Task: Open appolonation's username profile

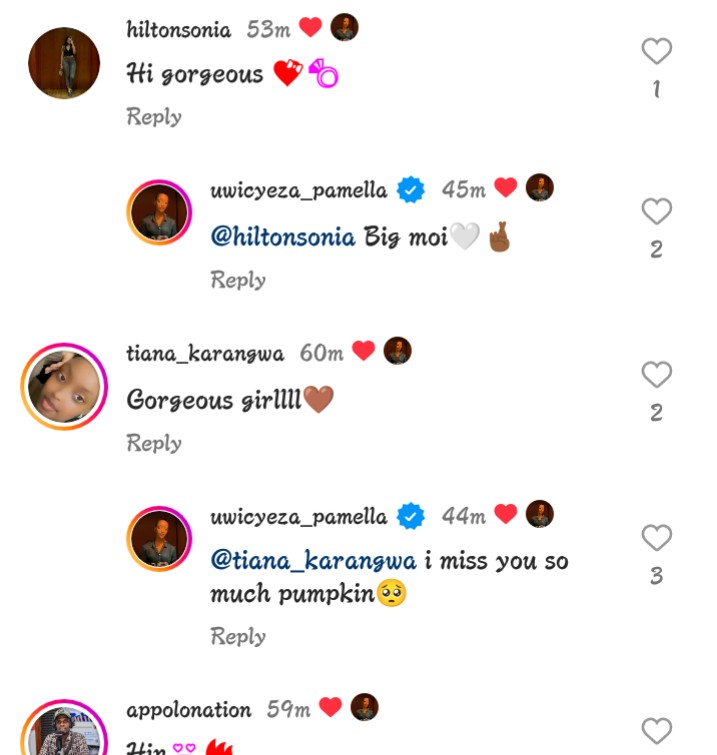Action: tap(189, 710)
